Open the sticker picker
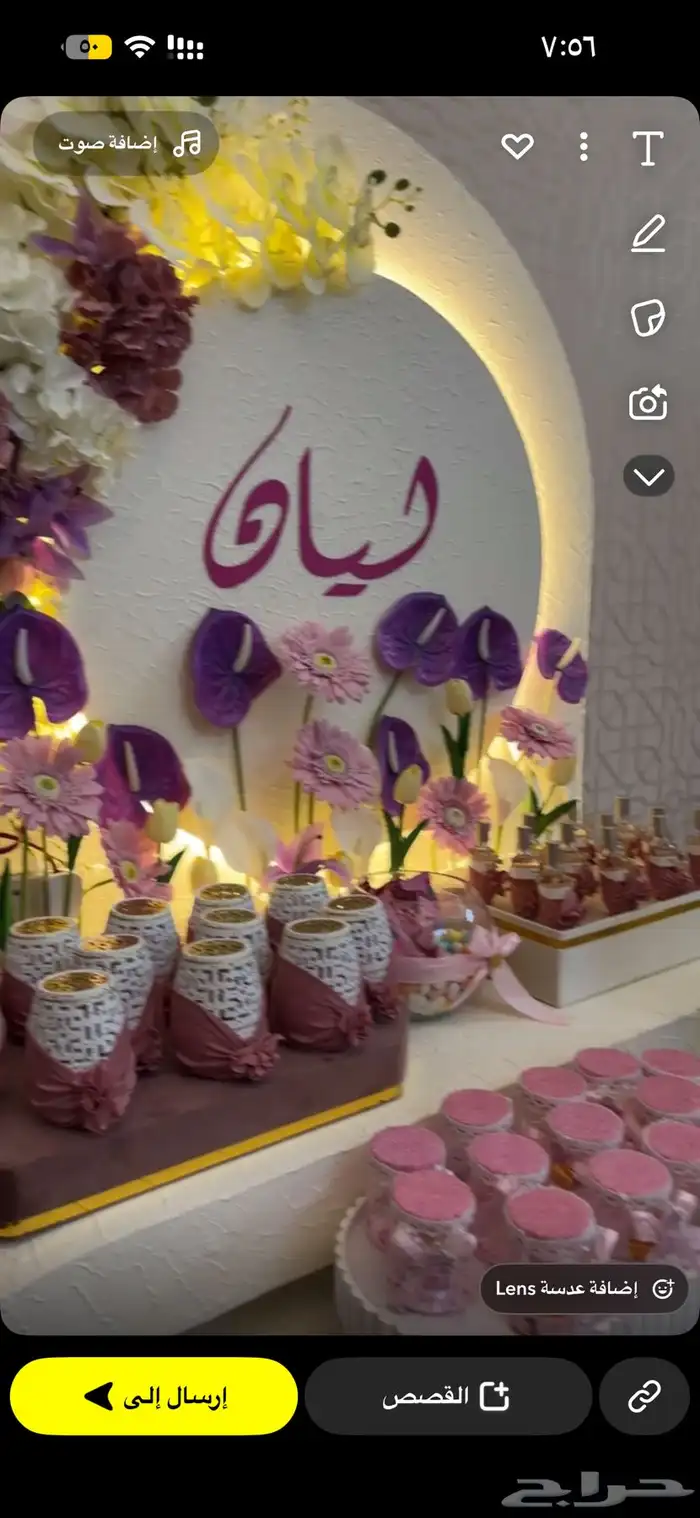Viewport: 700px width, 1518px height. coord(648,318)
